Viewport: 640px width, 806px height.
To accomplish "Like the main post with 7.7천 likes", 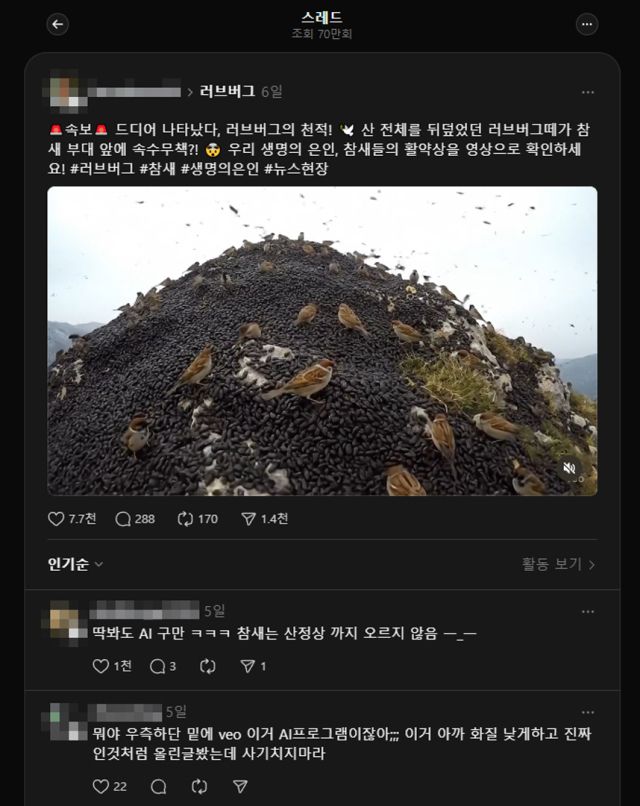I will point(57,519).
